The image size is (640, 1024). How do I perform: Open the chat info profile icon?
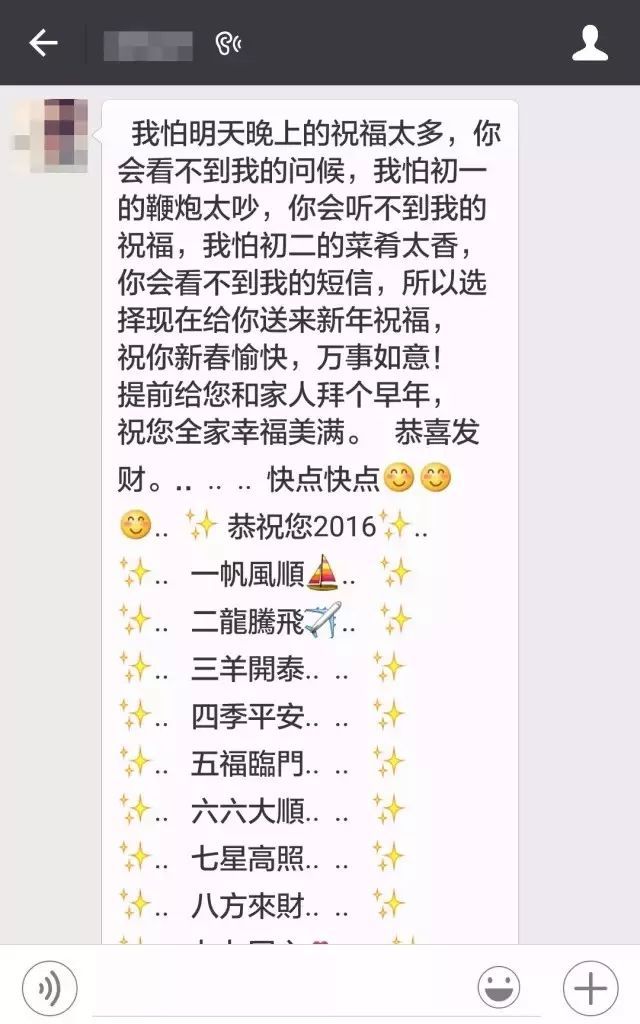point(590,43)
